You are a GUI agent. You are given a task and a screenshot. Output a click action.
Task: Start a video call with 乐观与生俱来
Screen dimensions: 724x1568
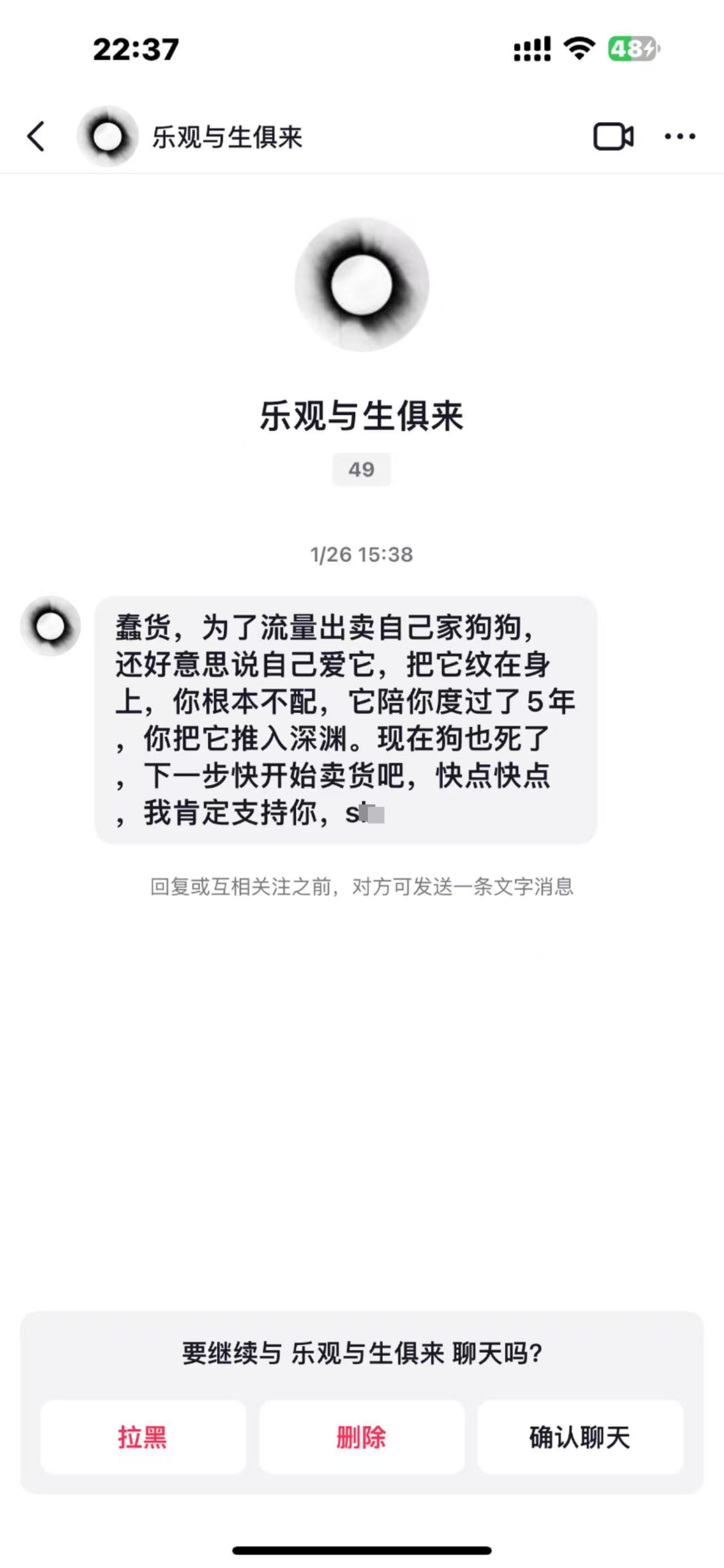click(613, 136)
